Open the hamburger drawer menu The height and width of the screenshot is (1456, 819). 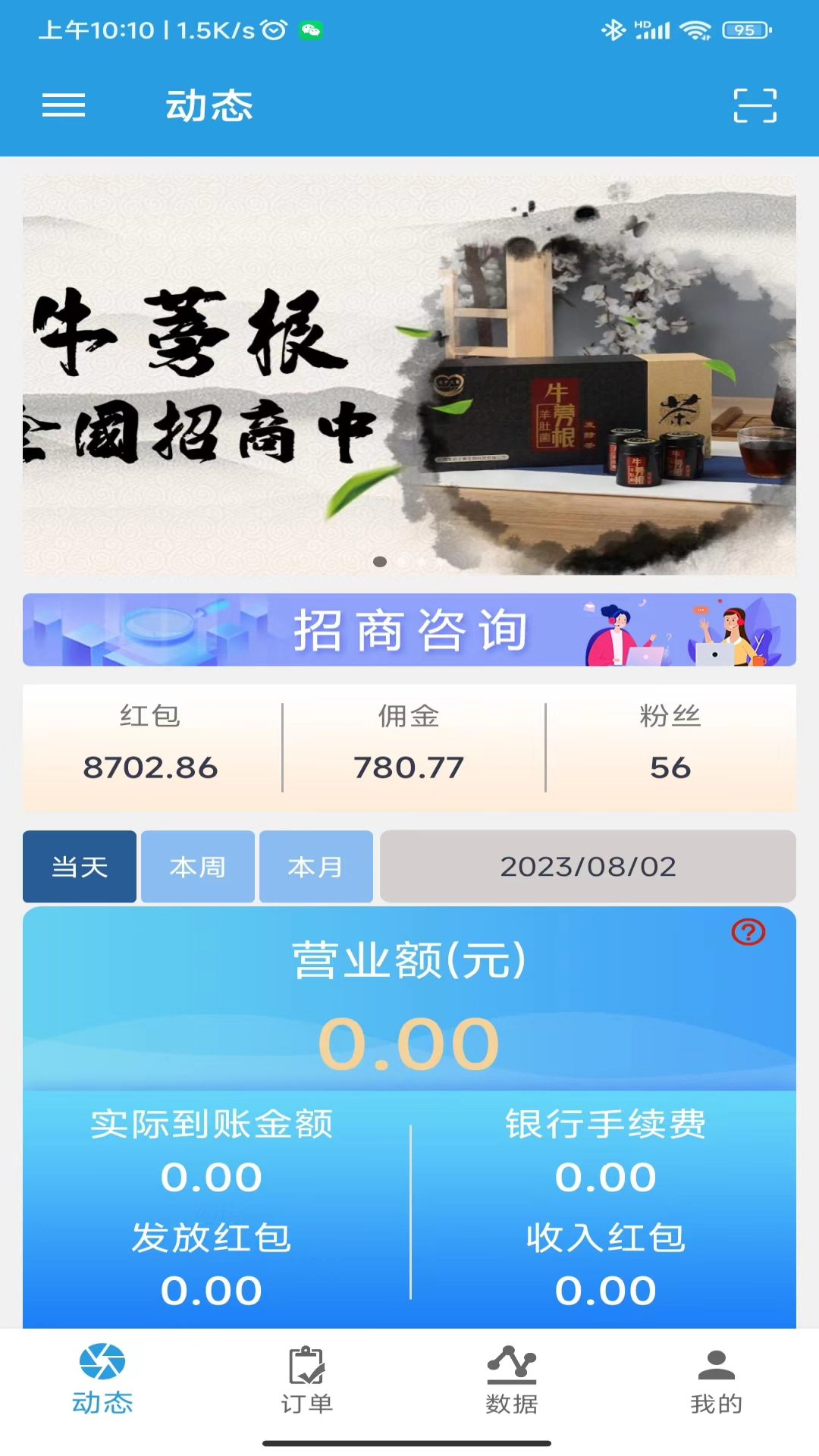click(x=64, y=105)
